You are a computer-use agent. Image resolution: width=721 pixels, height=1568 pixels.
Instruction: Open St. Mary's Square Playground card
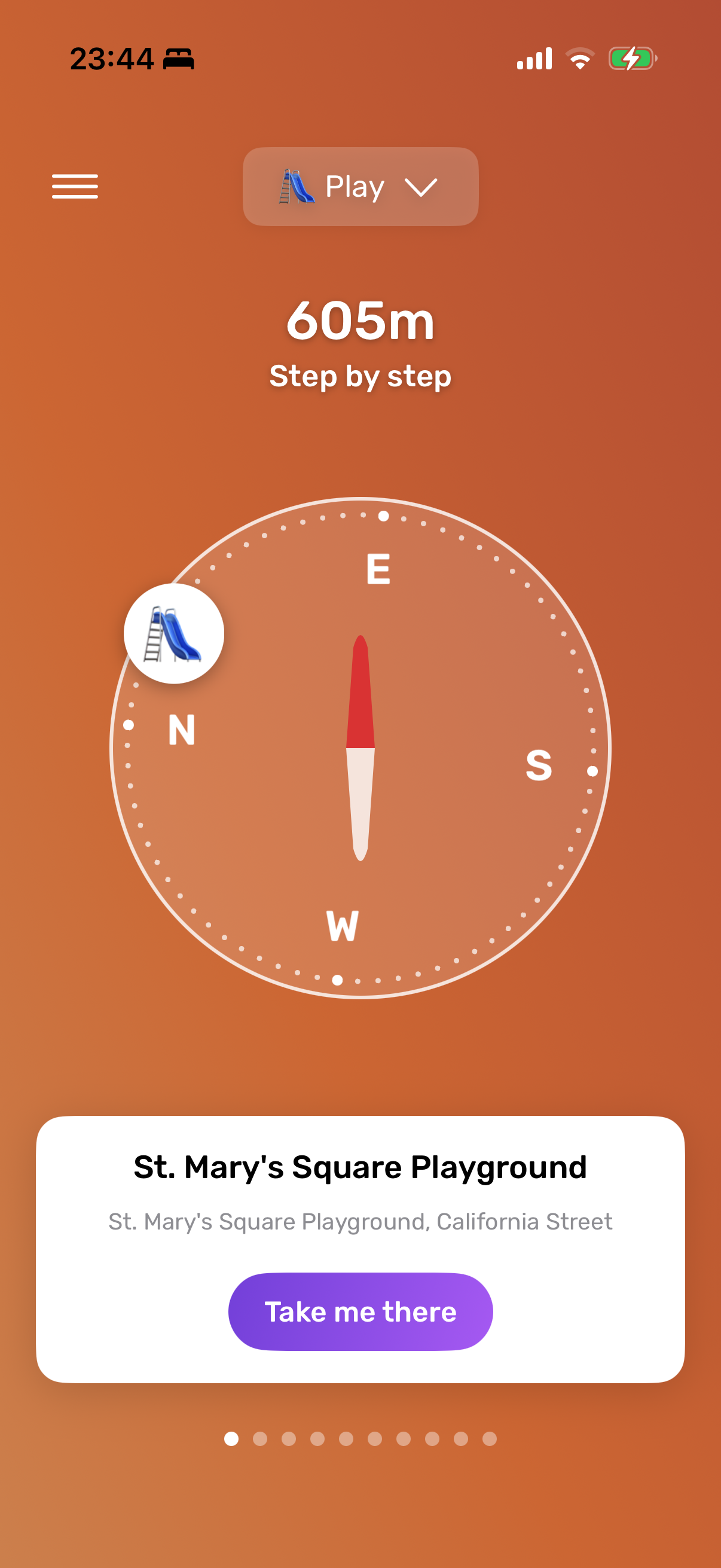coord(360,1167)
